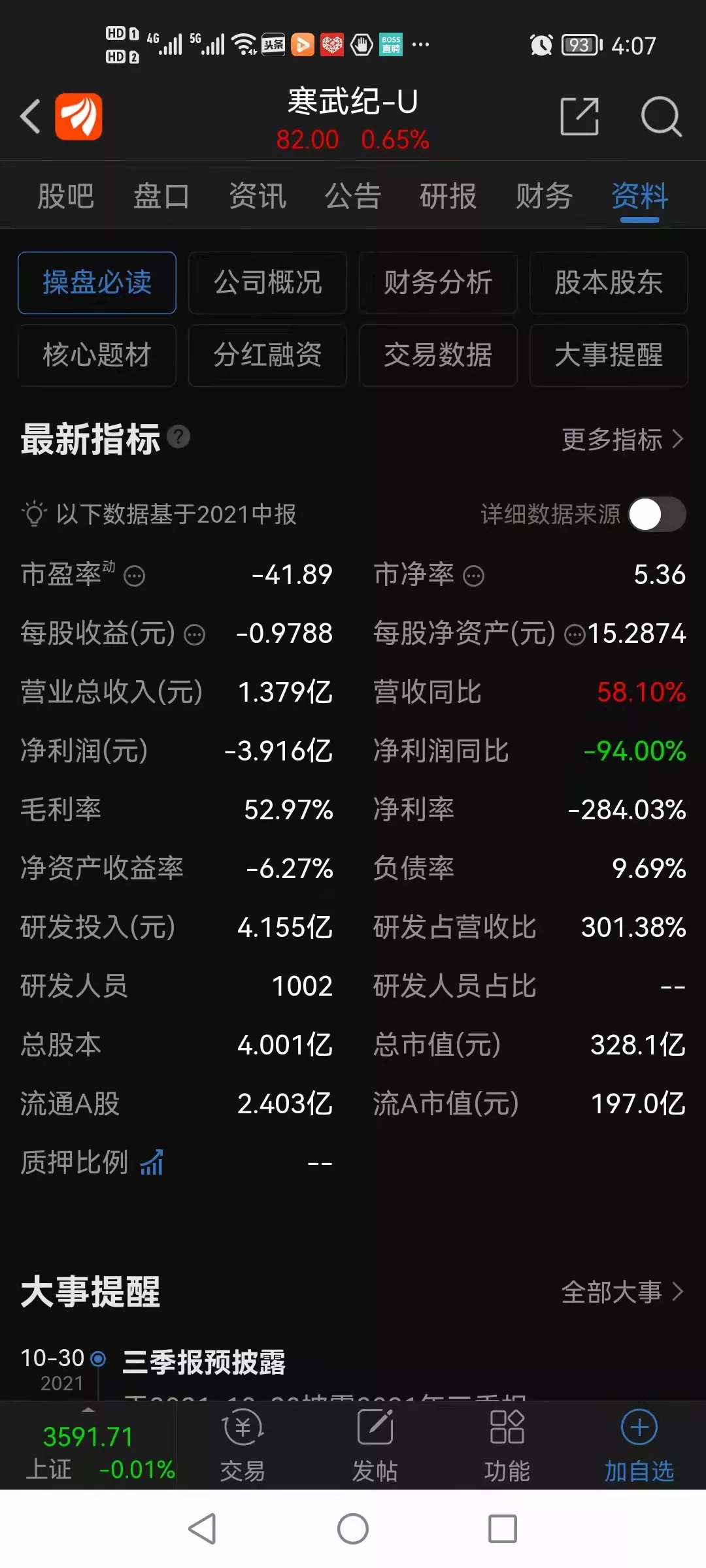The image size is (706, 1568).
Task: Select the 财务分析 chip
Action: [x=438, y=283]
